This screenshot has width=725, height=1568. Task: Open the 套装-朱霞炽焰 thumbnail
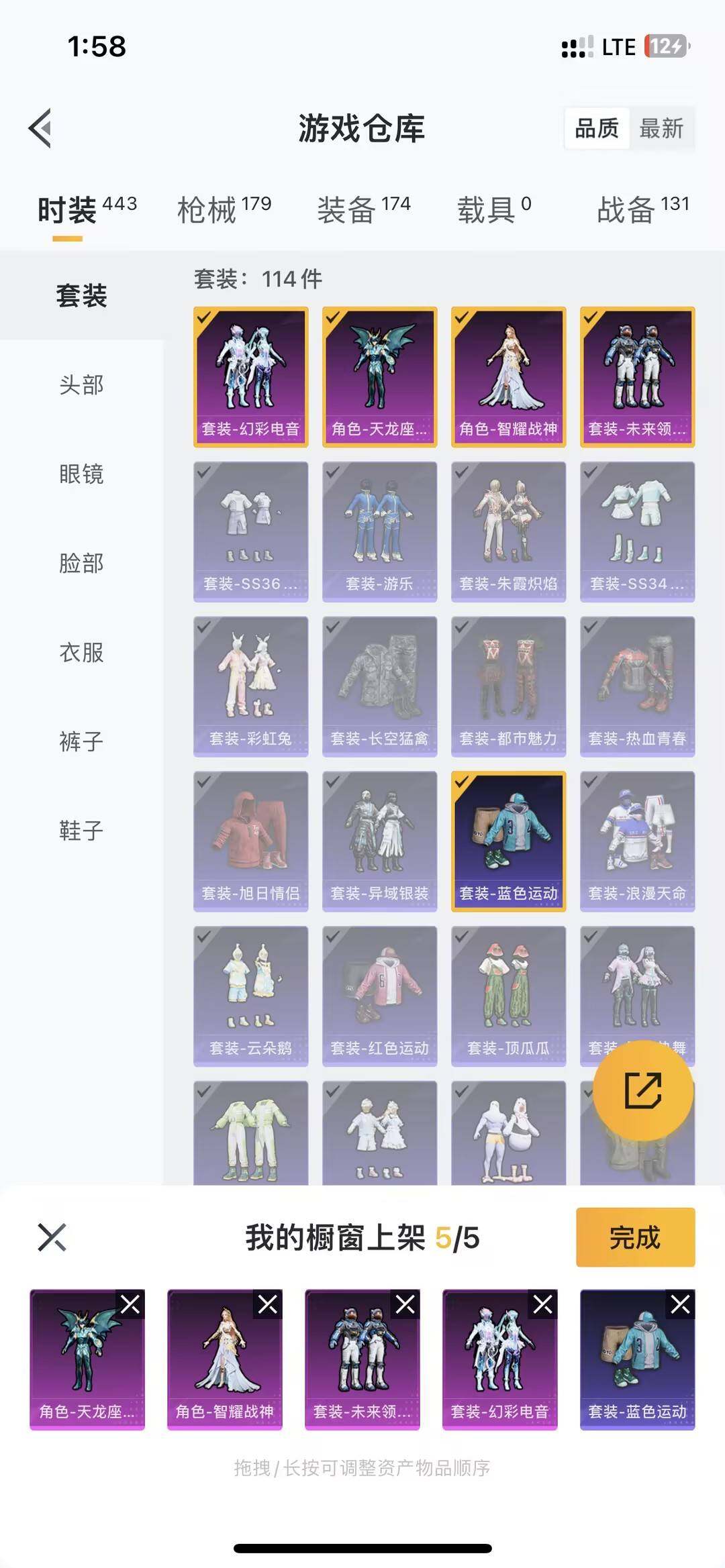click(x=509, y=530)
